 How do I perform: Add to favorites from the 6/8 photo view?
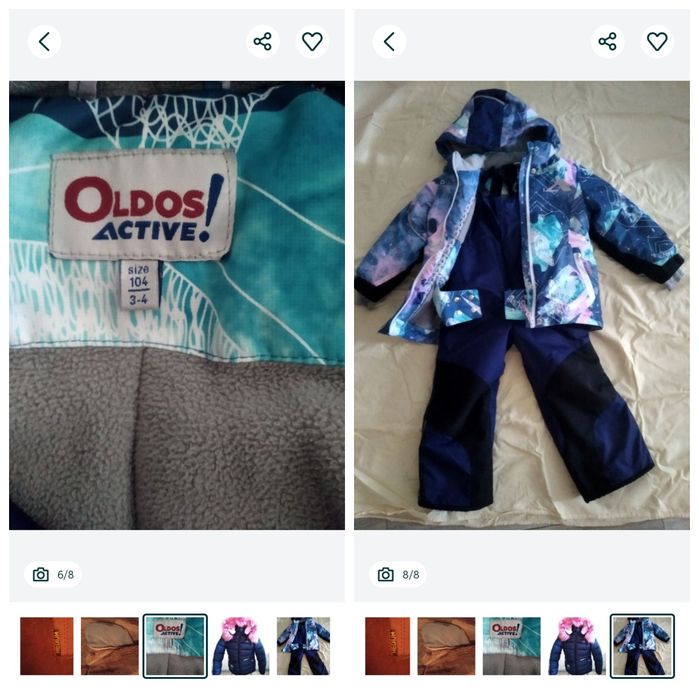[312, 41]
